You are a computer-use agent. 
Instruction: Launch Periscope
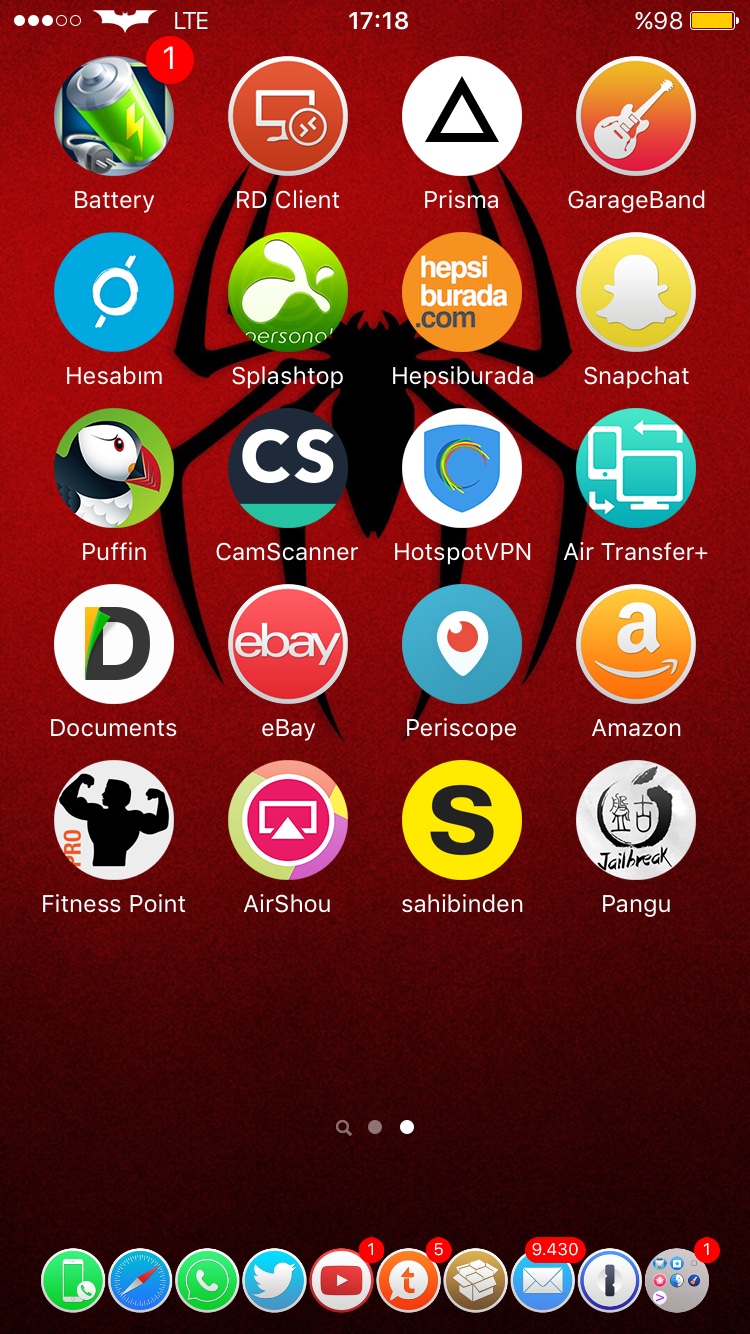(x=462, y=644)
